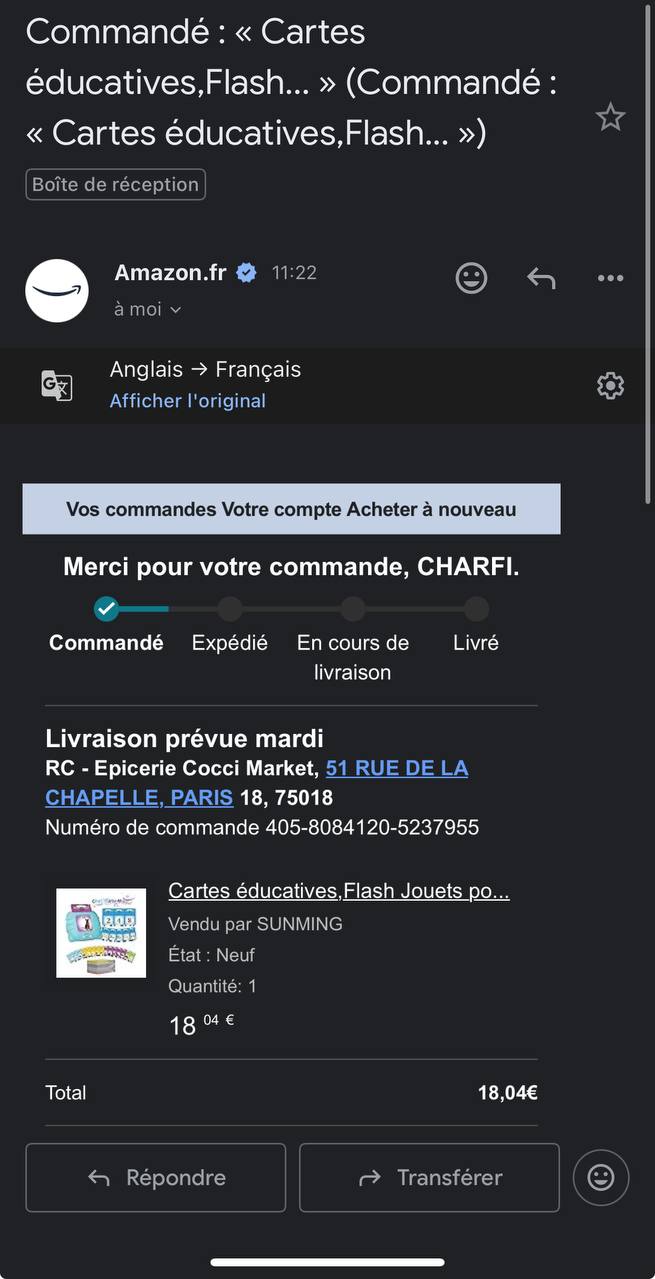The image size is (655, 1279).
Task: Open translation settings gear
Action: coord(610,385)
